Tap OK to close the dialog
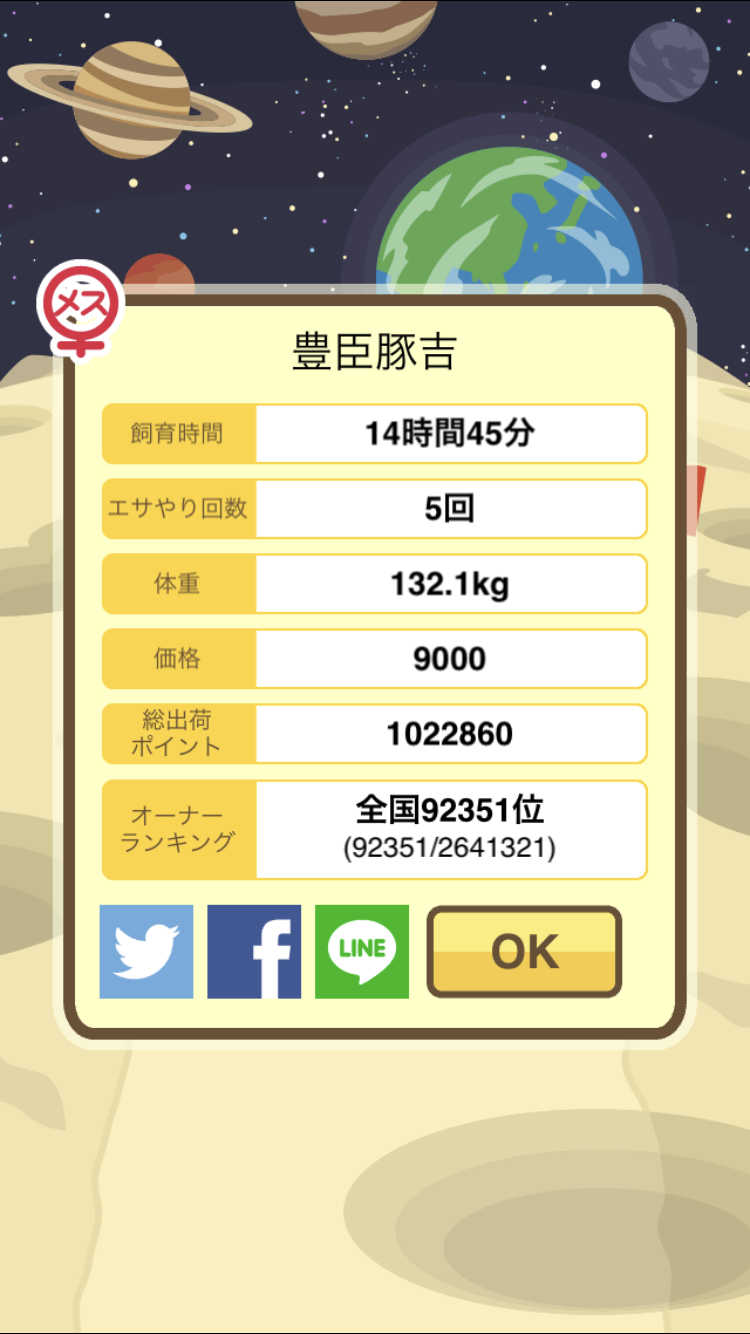This screenshot has height=1334, width=750. click(524, 952)
